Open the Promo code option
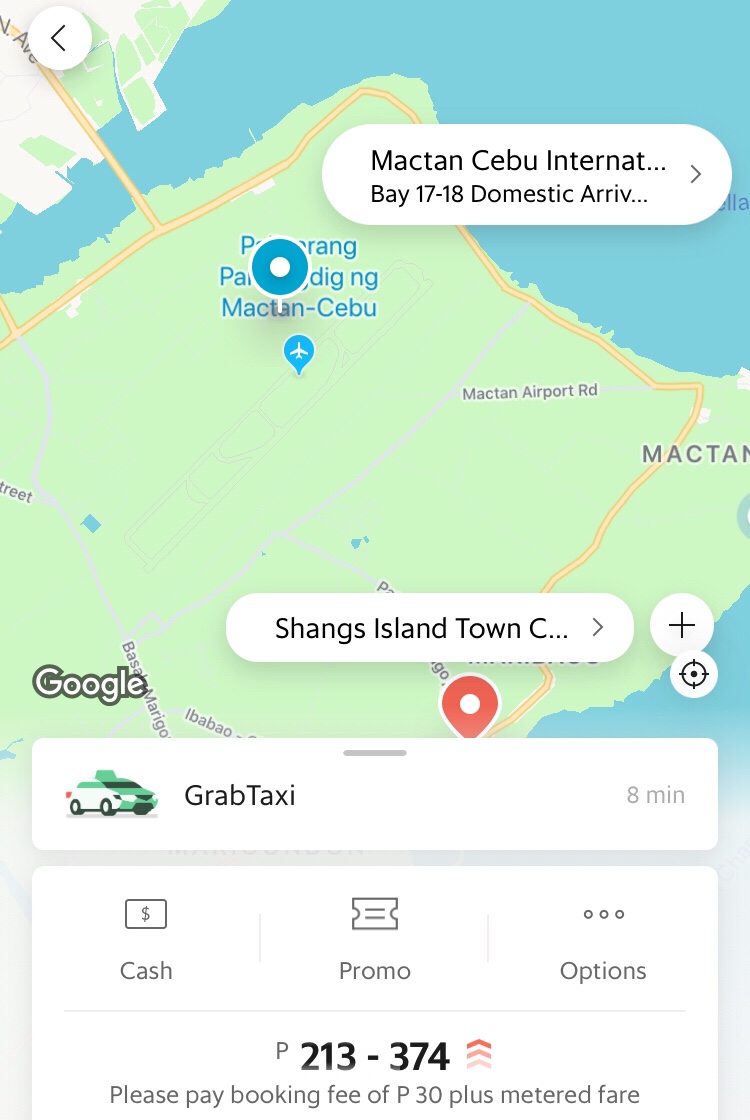Screen dimensions: 750x1120 click(x=375, y=941)
